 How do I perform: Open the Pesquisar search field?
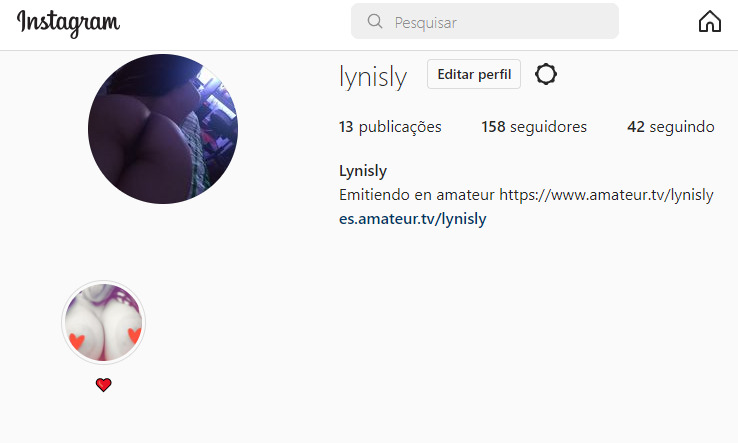[x=485, y=21]
